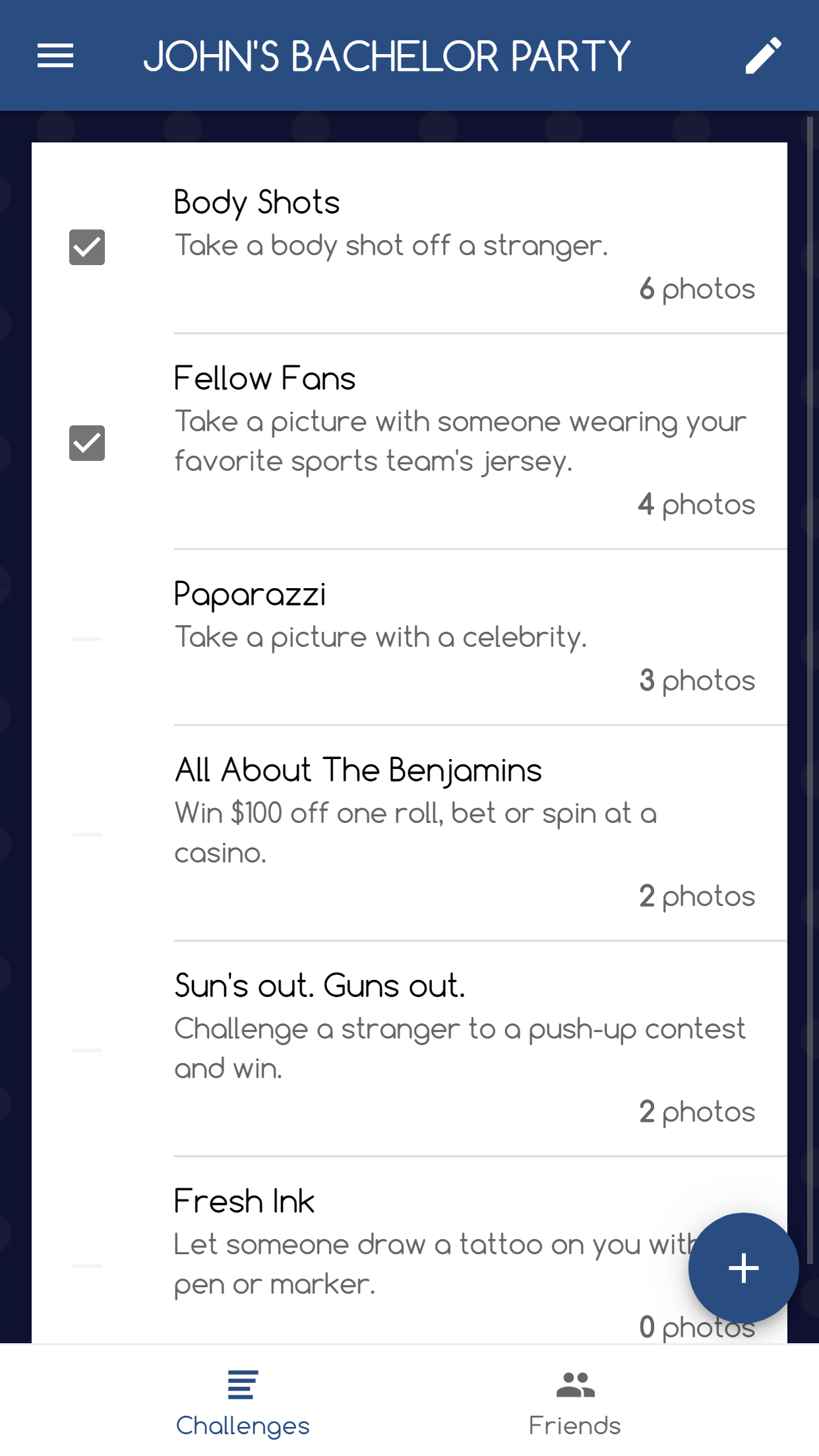Tap the pencil edit icon
The width and height of the screenshot is (819, 1456).
763,55
